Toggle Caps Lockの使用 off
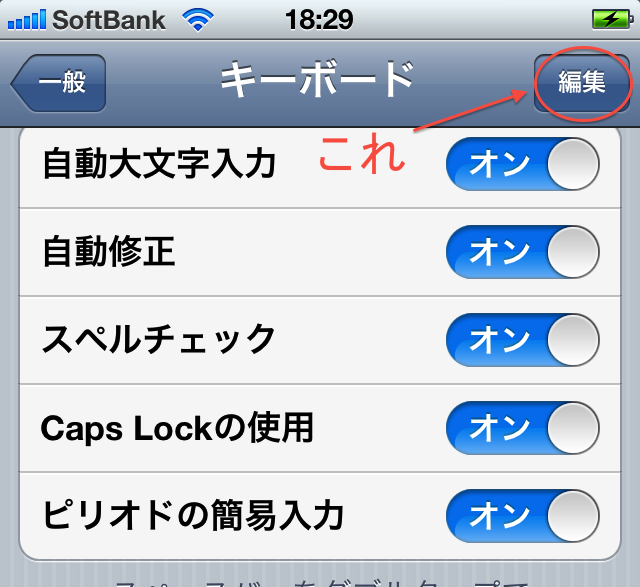The height and width of the screenshot is (587, 640). click(x=522, y=427)
